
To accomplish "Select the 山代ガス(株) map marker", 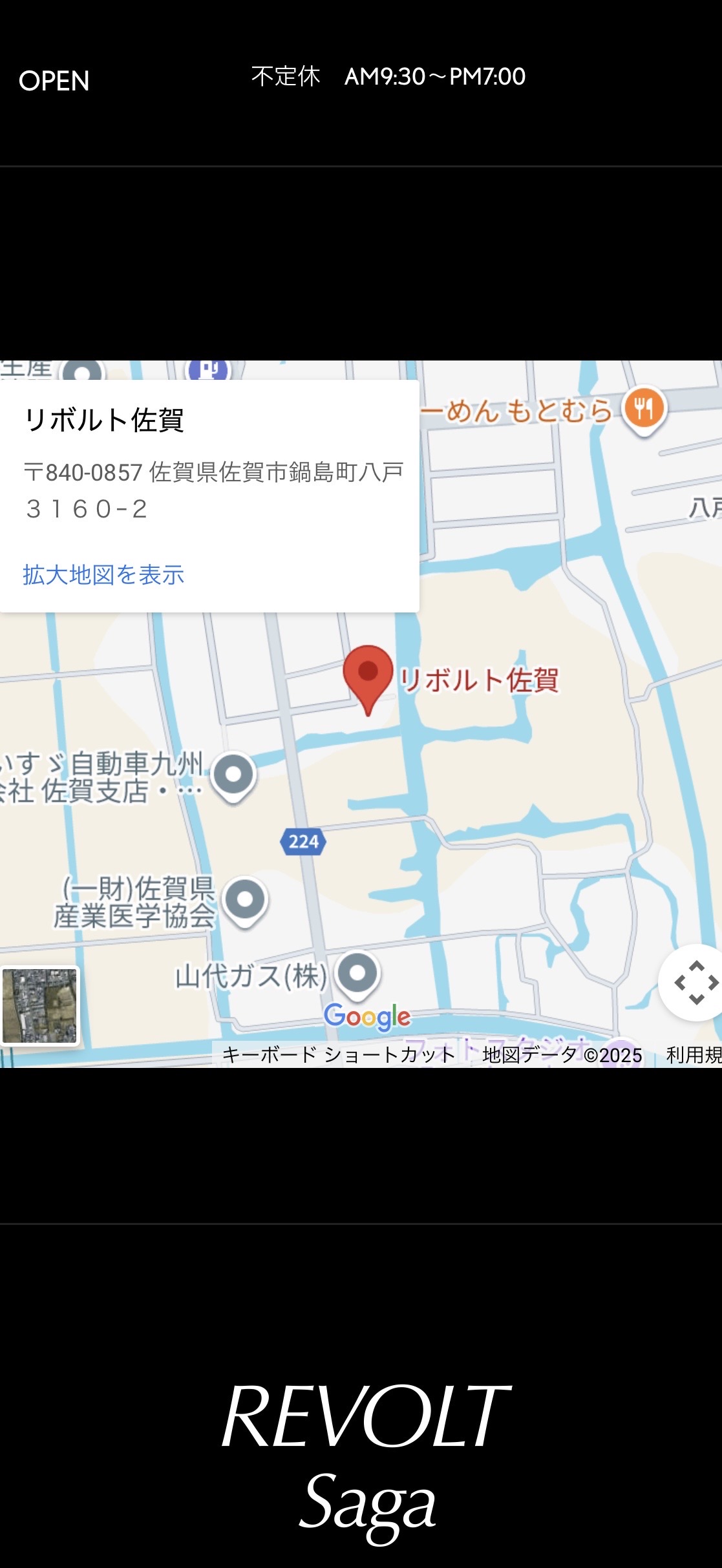I will tap(358, 974).
